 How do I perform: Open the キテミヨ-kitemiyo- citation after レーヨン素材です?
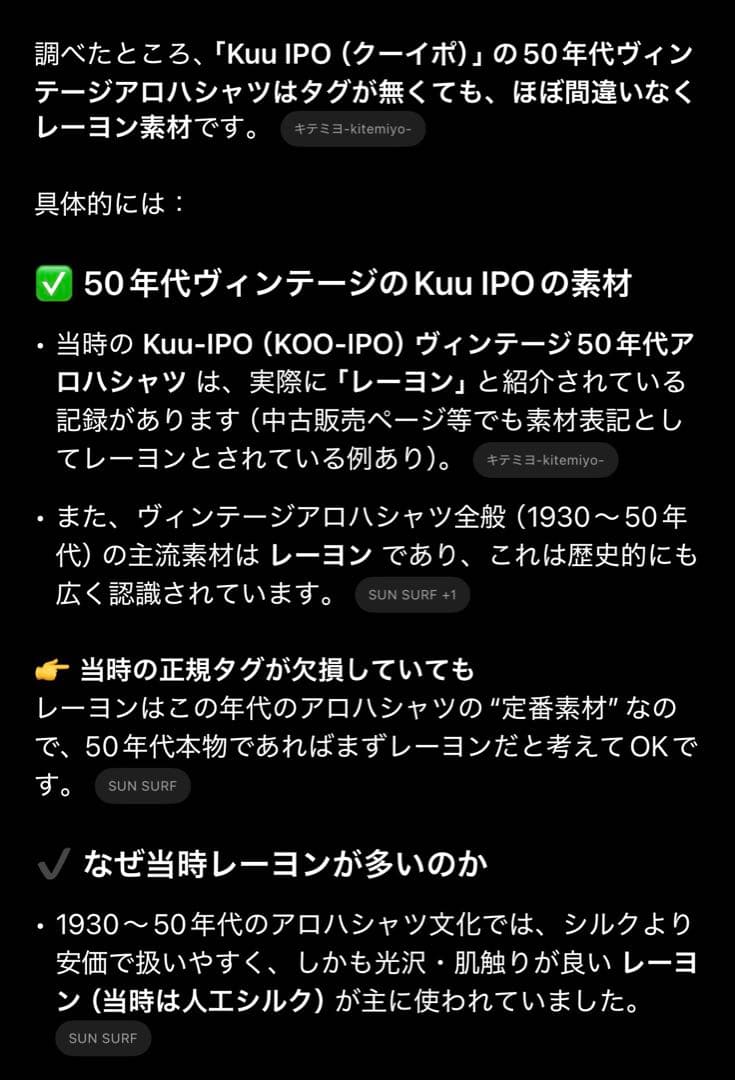coord(352,129)
